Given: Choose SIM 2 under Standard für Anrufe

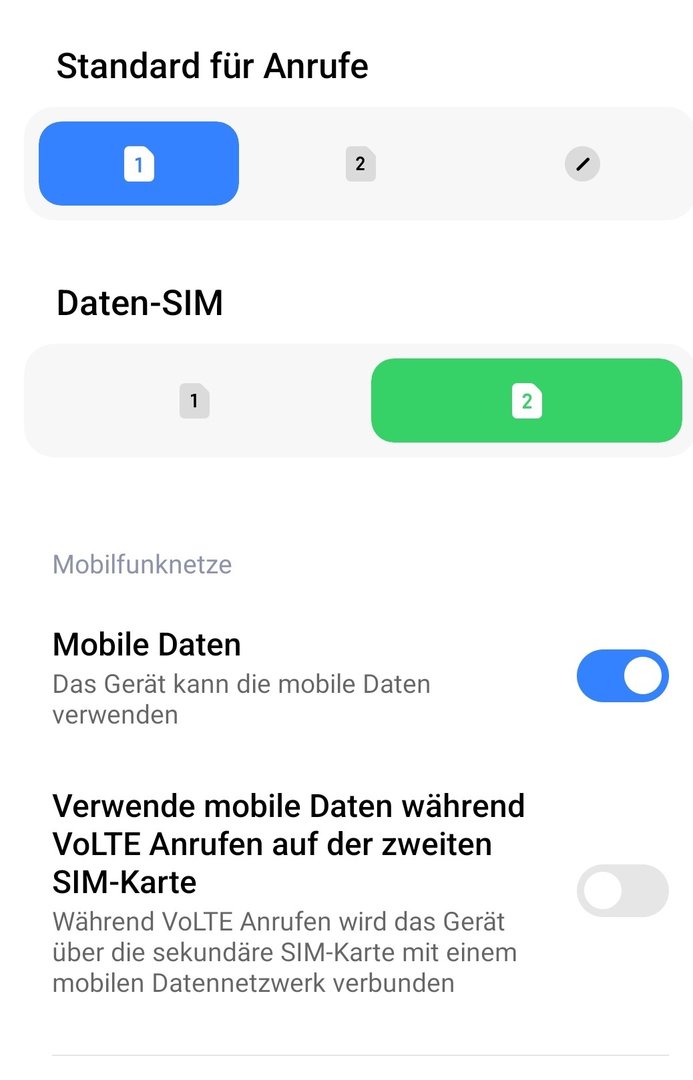Looking at the screenshot, I should [360, 163].
